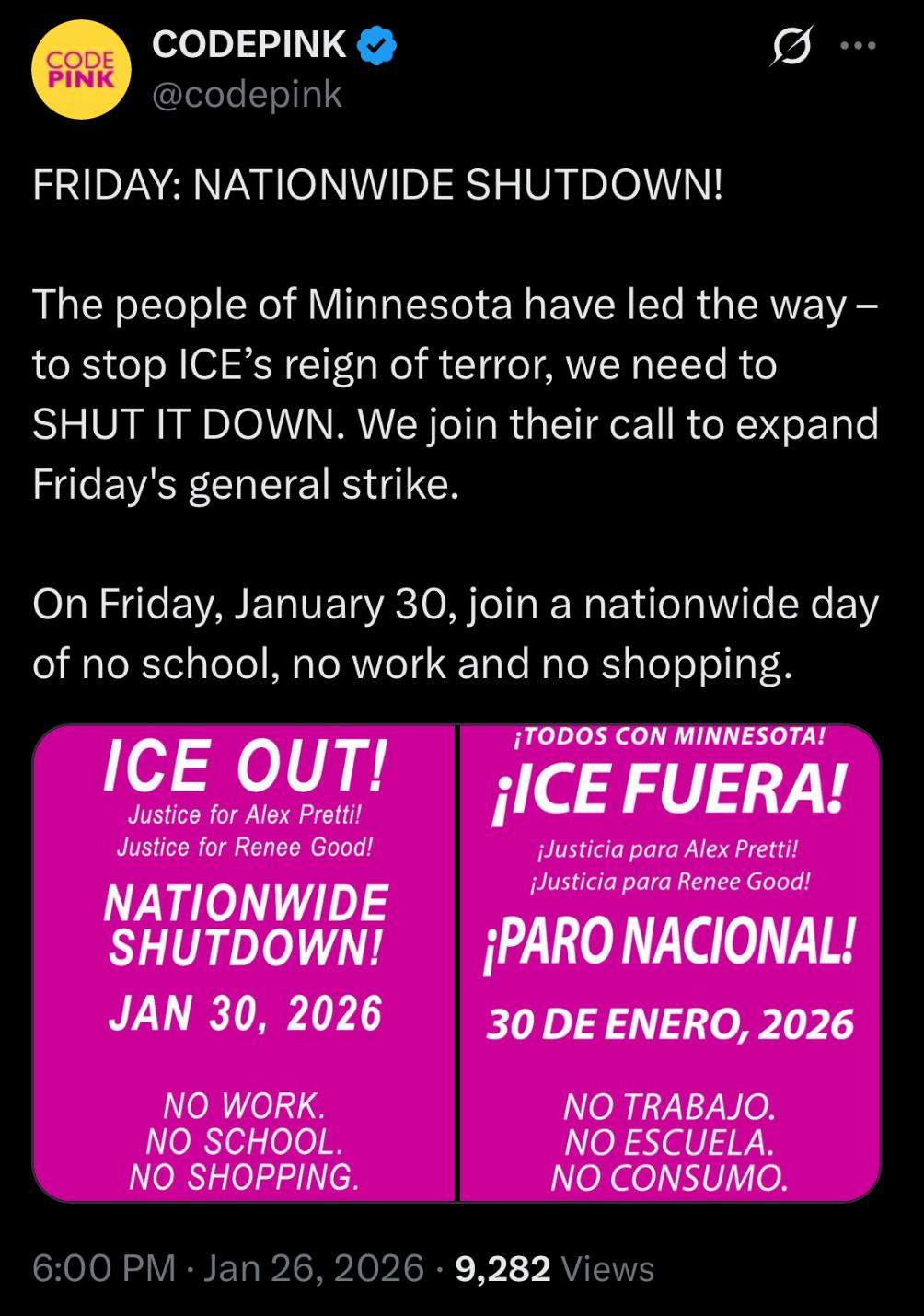The image size is (924, 1316).
Task: Open the 9,282 Views count
Action: coord(555,1269)
